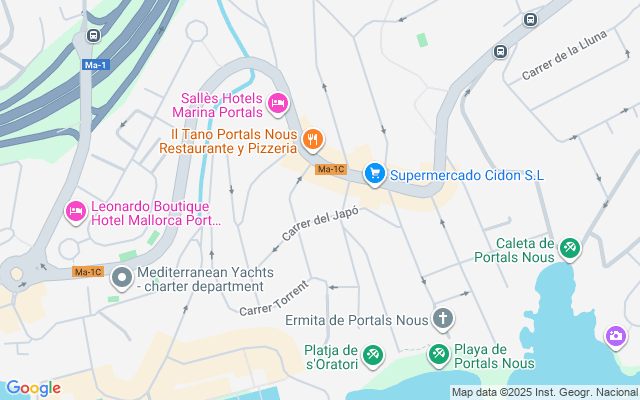Tap the Supermercado Cidon S.L shopping marker
This screenshot has height=400, width=640.
pyautogui.click(x=375, y=174)
